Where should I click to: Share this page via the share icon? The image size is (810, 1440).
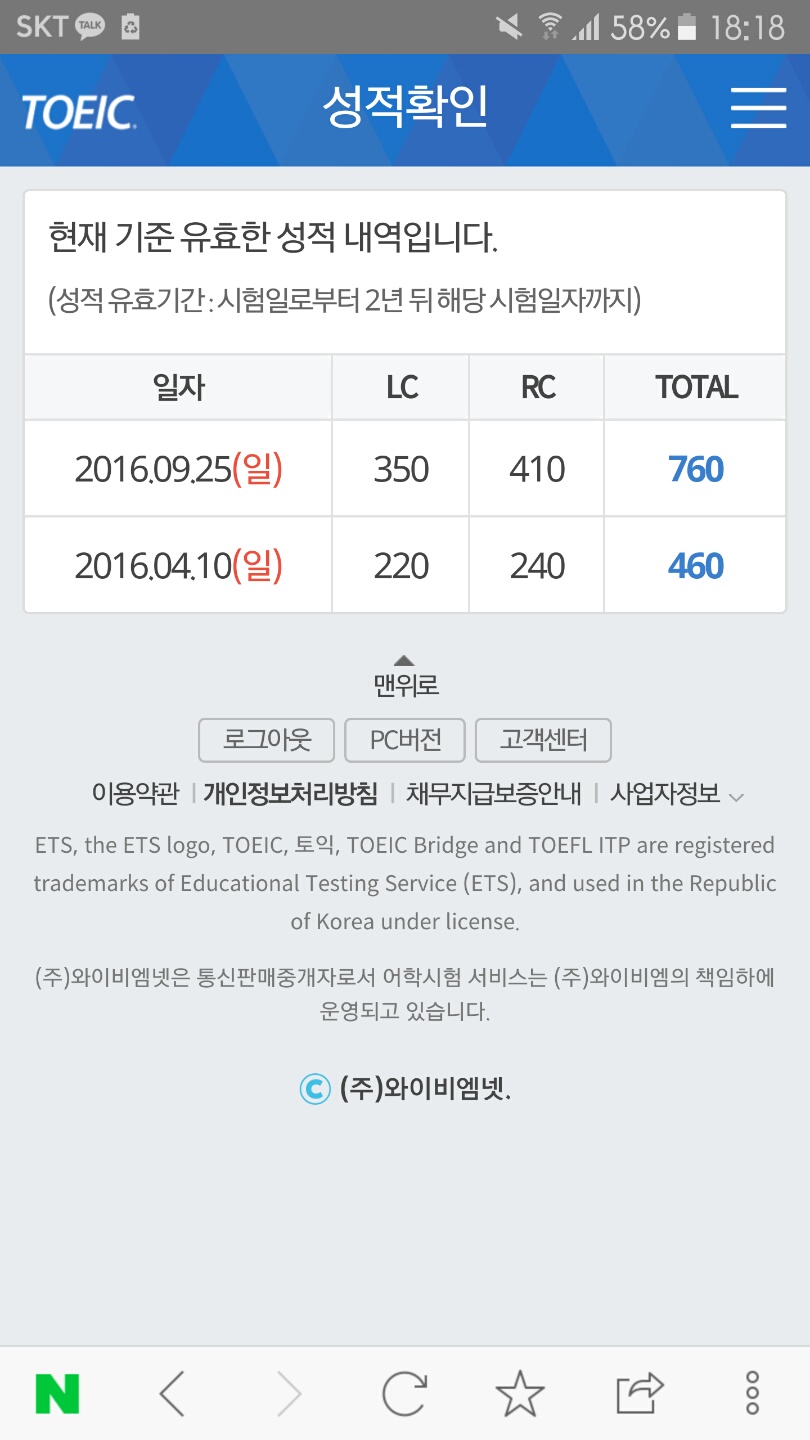[x=639, y=1394]
